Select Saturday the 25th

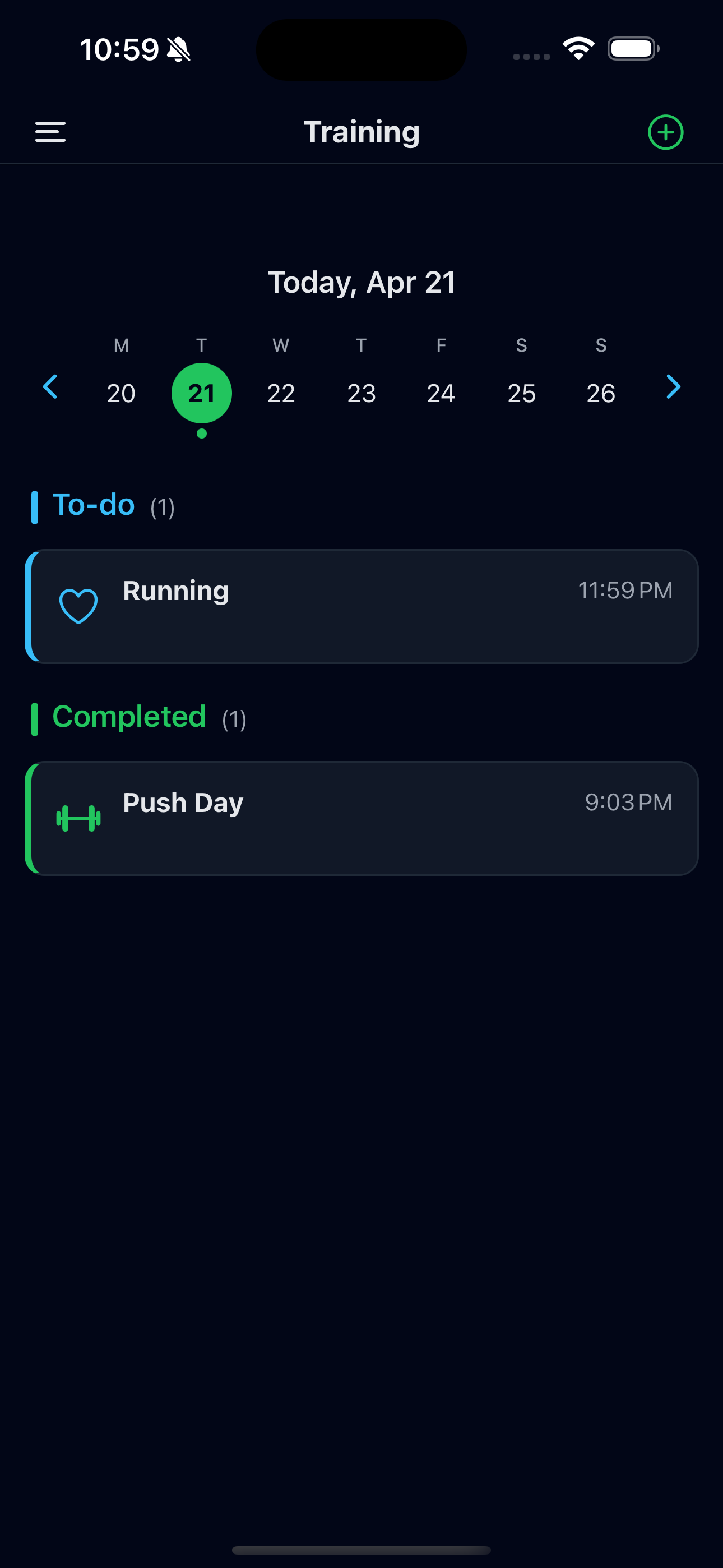click(522, 393)
